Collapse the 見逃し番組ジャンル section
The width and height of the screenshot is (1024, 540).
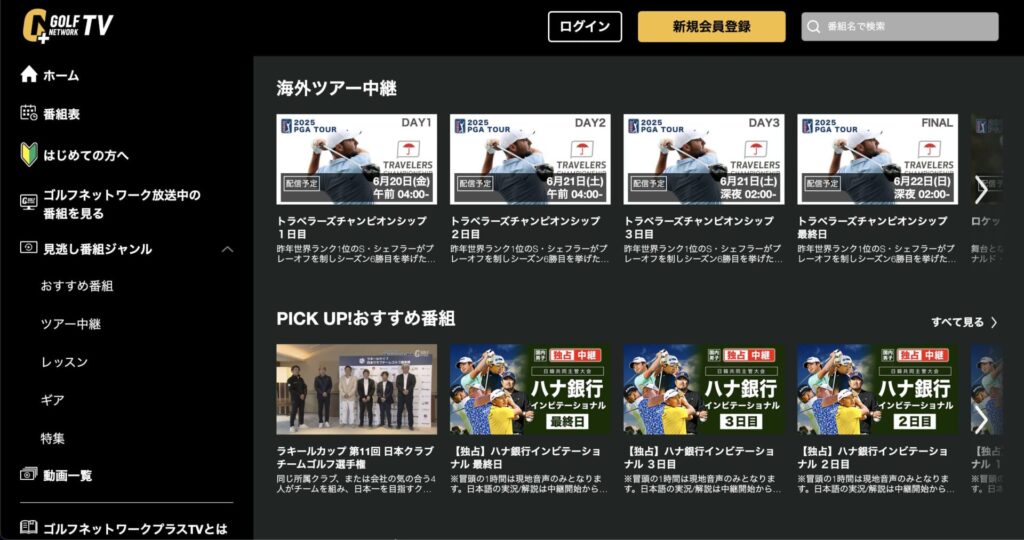227,249
